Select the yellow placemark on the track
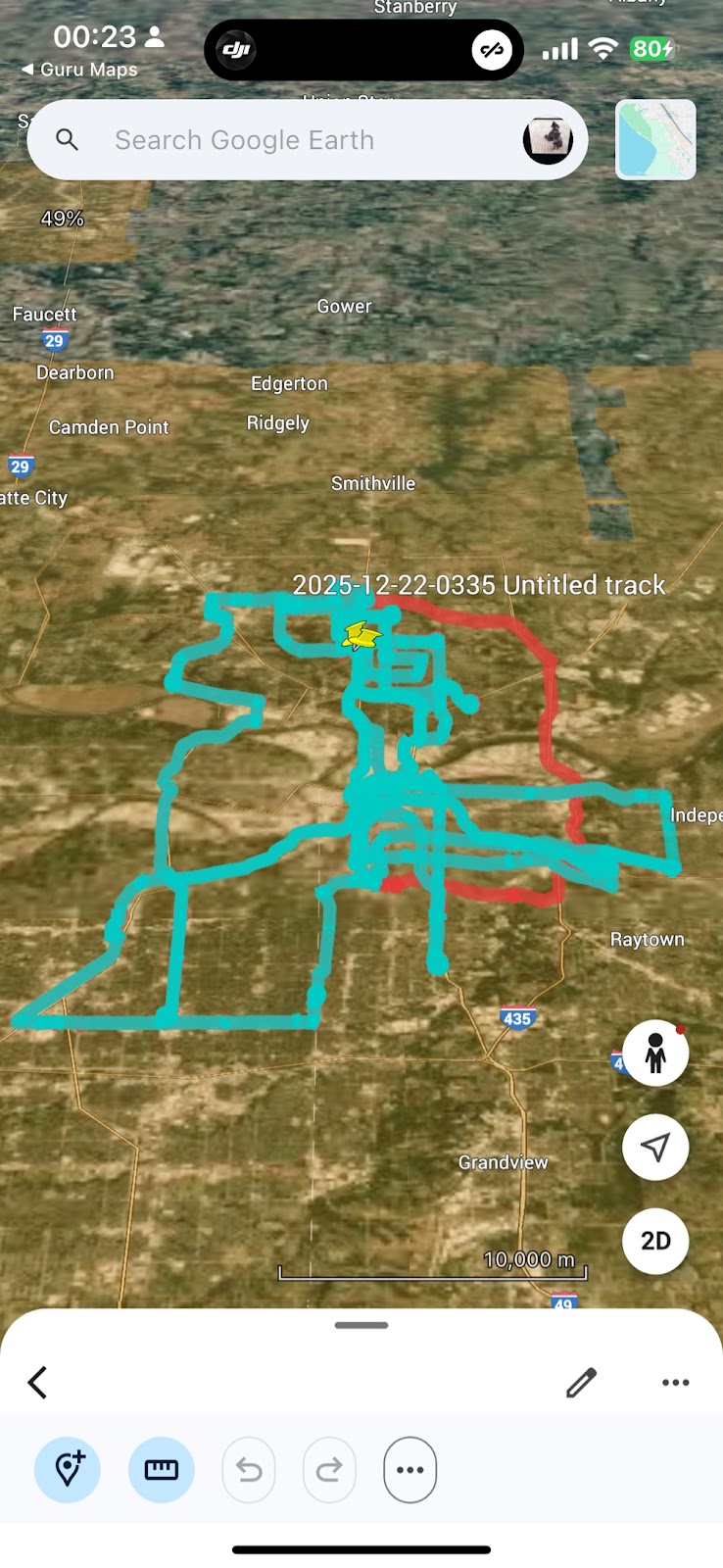723x1568 pixels. pos(361,636)
